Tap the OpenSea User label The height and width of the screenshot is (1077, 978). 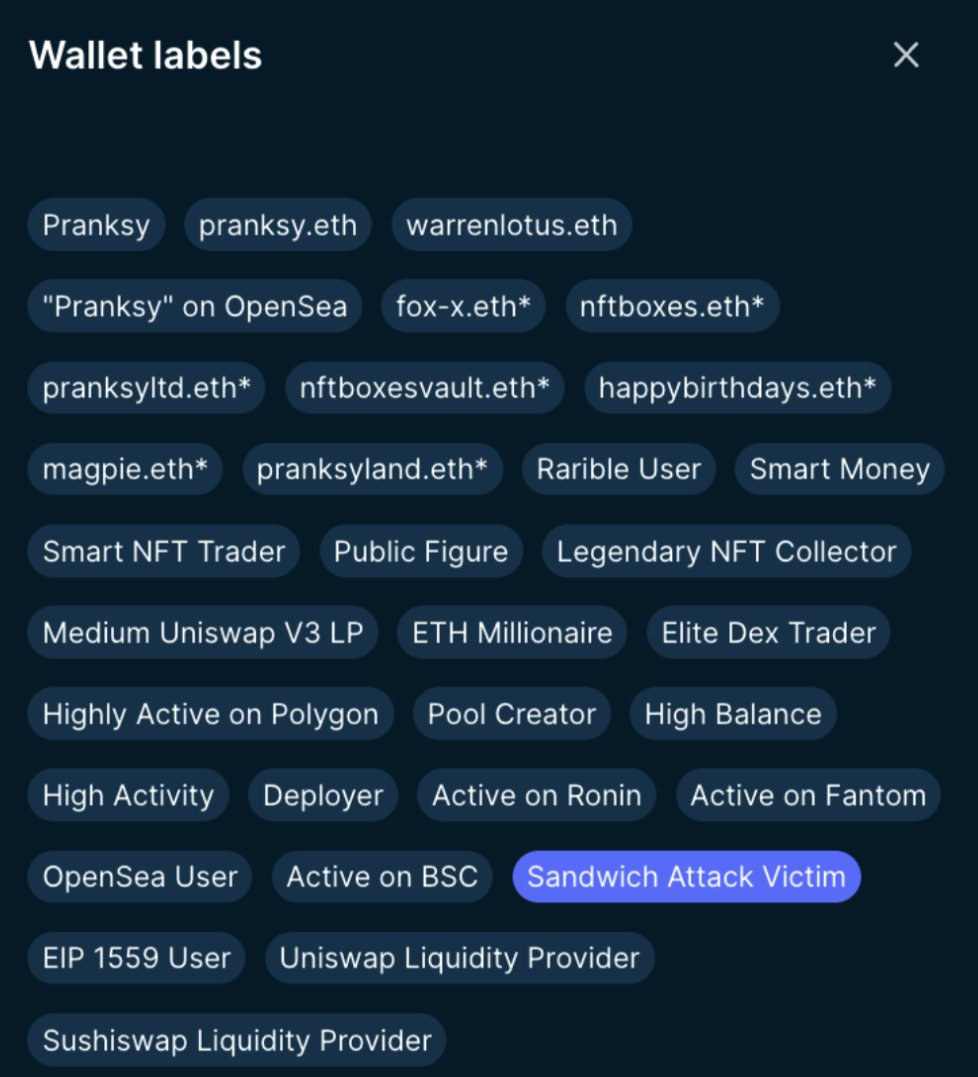tap(140, 877)
